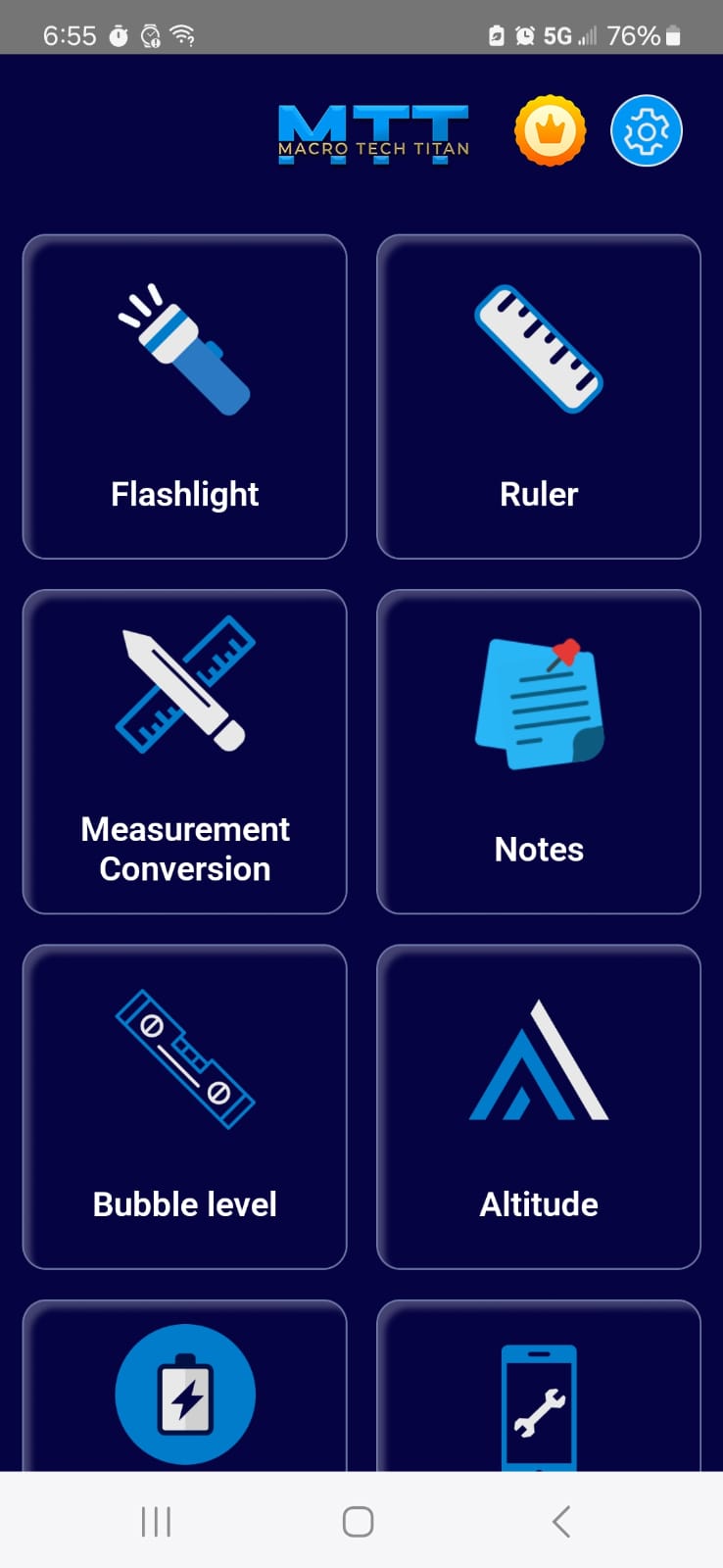Show recent apps from the navigation bar
The image size is (723, 1568).
tap(156, 1522)
